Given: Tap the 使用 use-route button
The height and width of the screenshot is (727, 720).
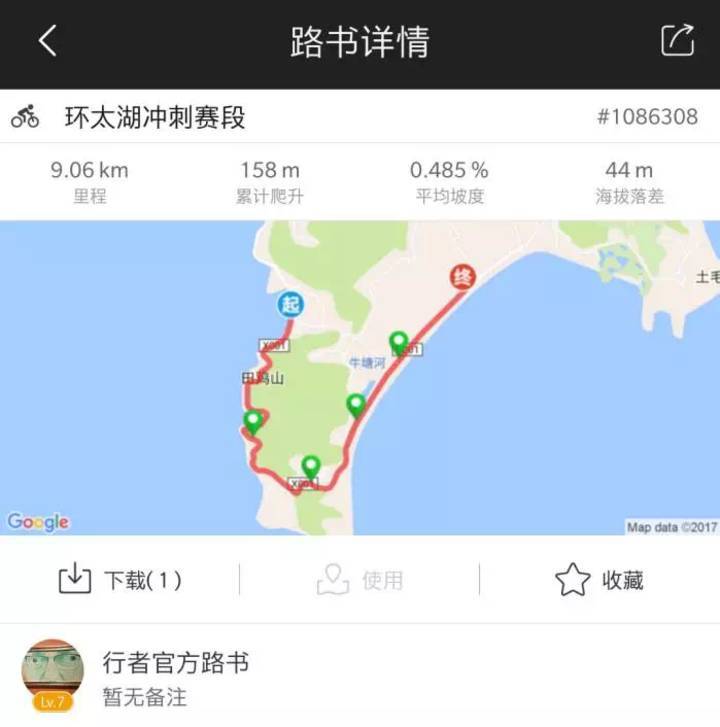Looking at the screenshot, I should (360, 579).
